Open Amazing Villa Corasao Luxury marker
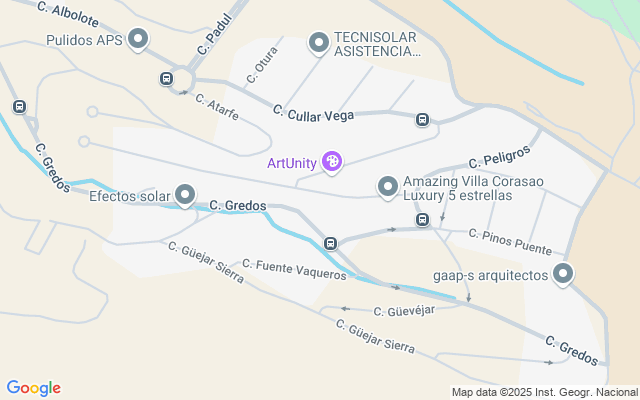Image resolution: width=640 pixels, height=400 pixels. (388, 186)
